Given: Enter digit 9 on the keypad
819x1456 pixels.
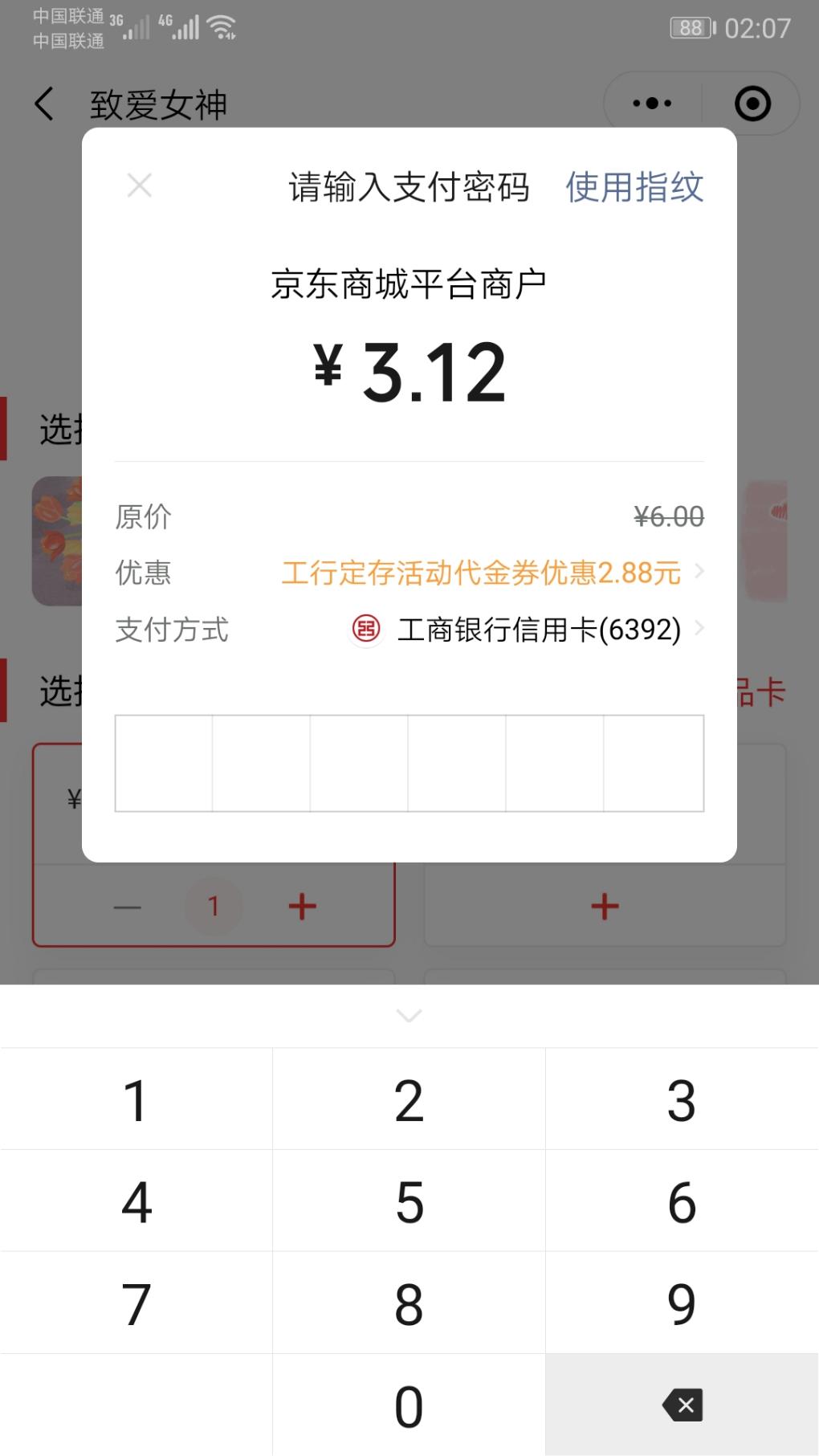Looking at the screenshot, I should point(682,1303).
